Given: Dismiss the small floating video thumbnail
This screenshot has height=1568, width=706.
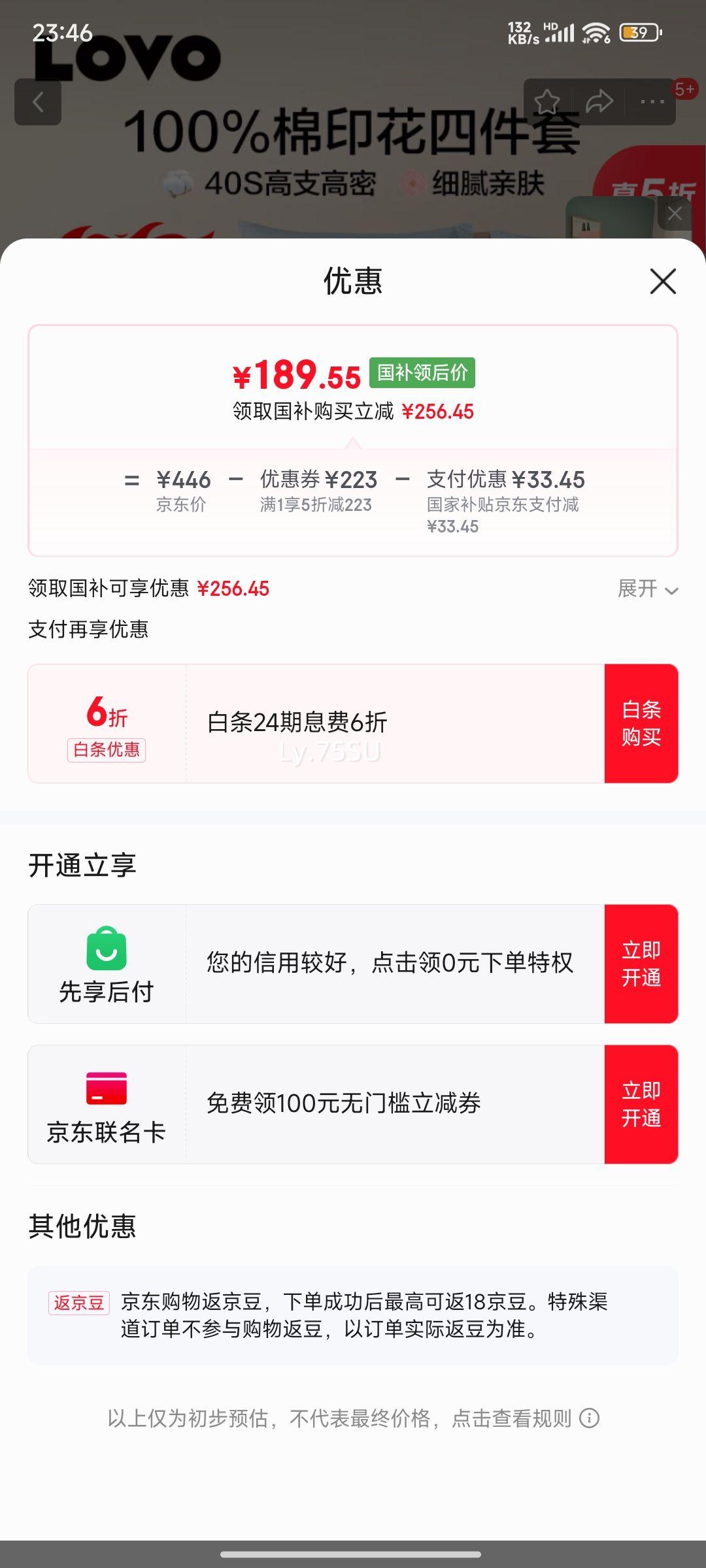Looking at the screenshot, I should point(675,213).
